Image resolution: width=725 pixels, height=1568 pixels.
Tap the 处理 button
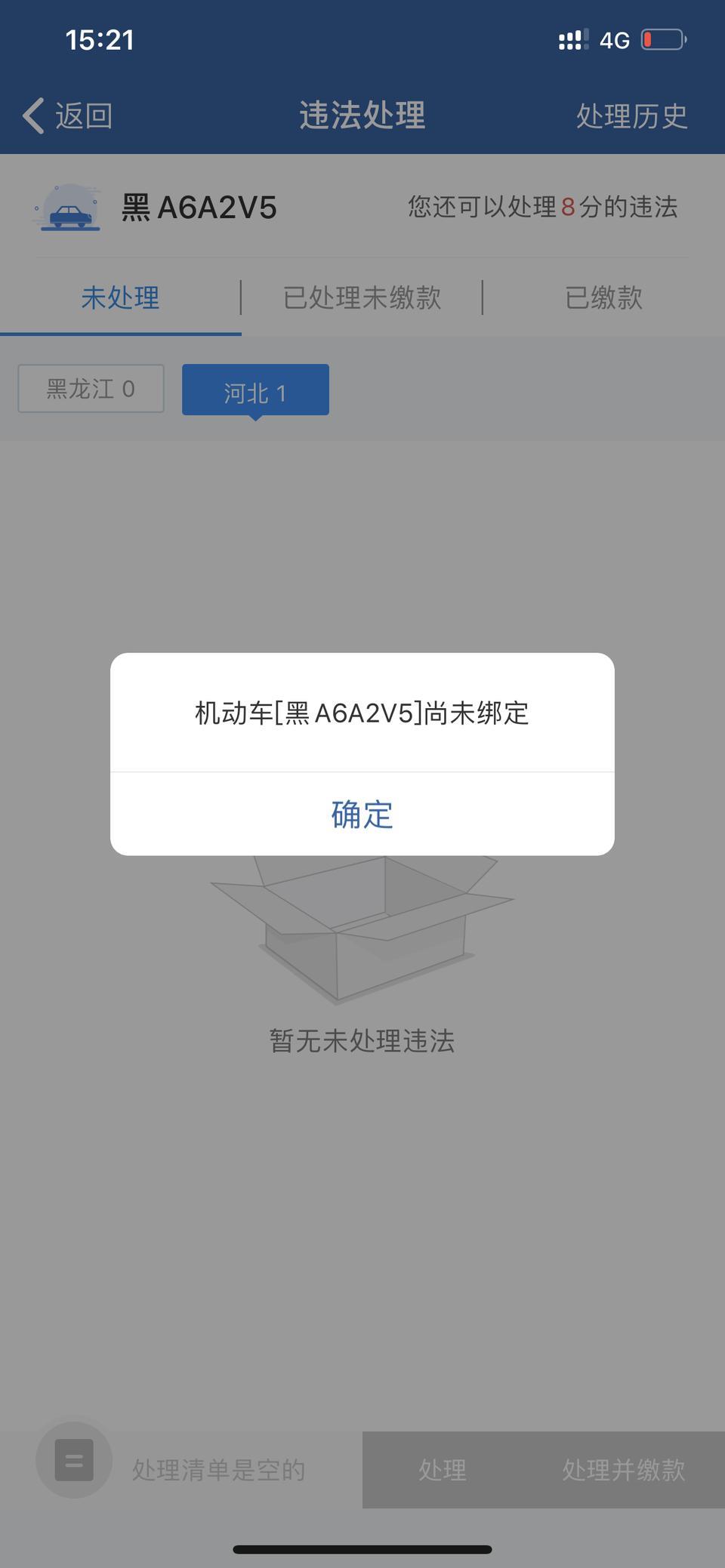(443, 1470)
